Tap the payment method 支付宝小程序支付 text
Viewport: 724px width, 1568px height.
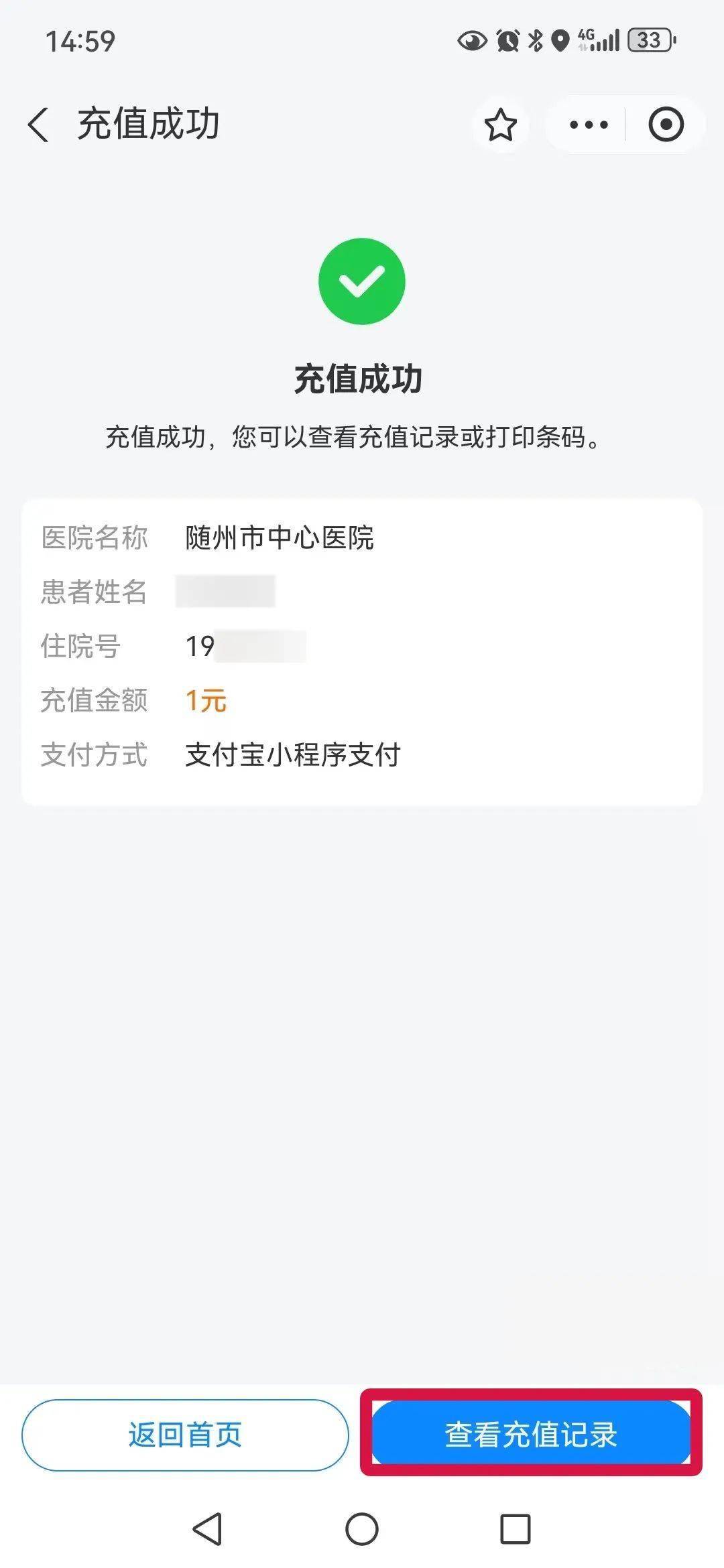click(291, 755)
